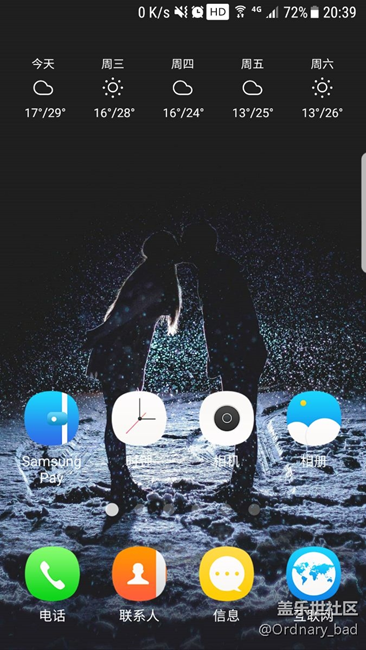366x650 pixels.
Task: Jump to the last home page dot
Action: (x=254, y=509)
